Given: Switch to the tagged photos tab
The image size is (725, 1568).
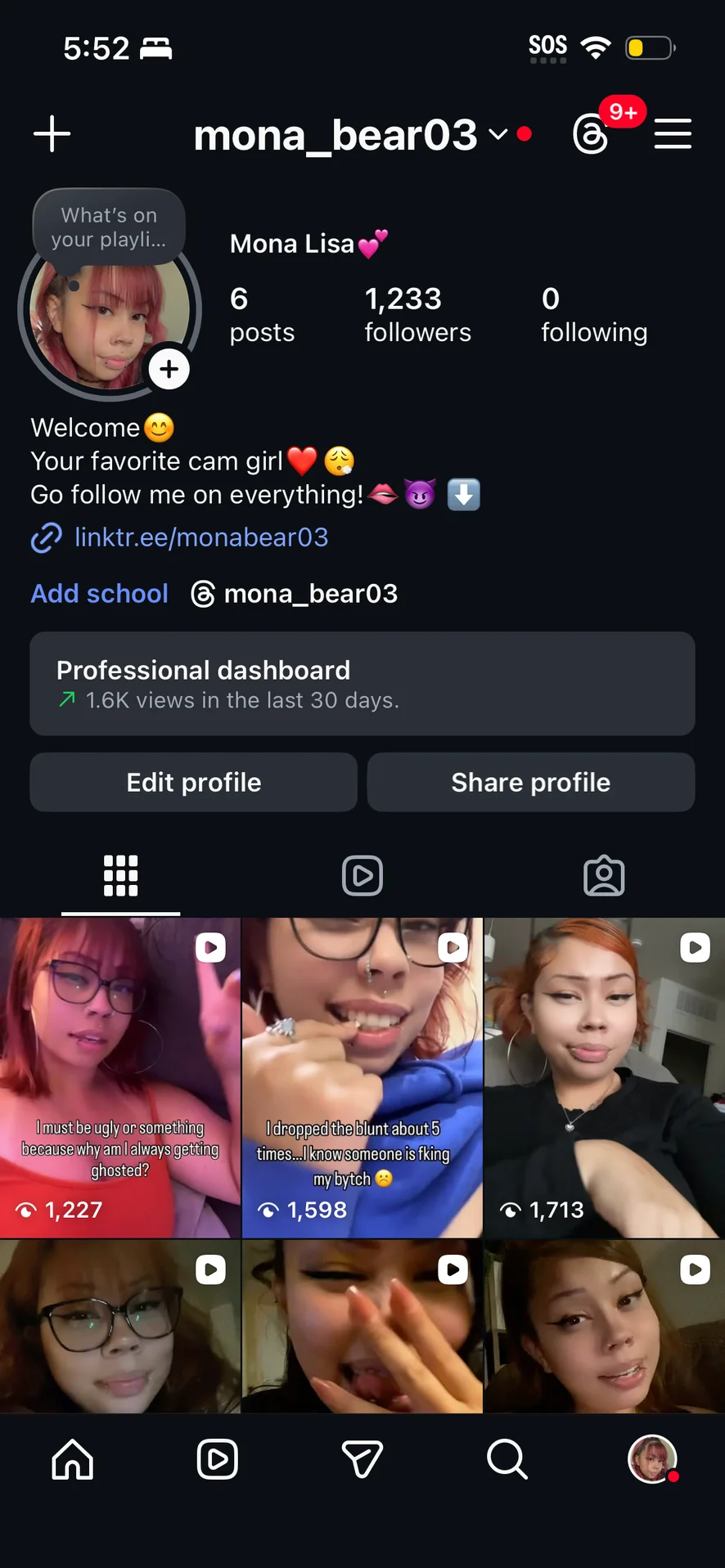Looking at the screenshot, I should pyautogui.click(x=604, y=876).
